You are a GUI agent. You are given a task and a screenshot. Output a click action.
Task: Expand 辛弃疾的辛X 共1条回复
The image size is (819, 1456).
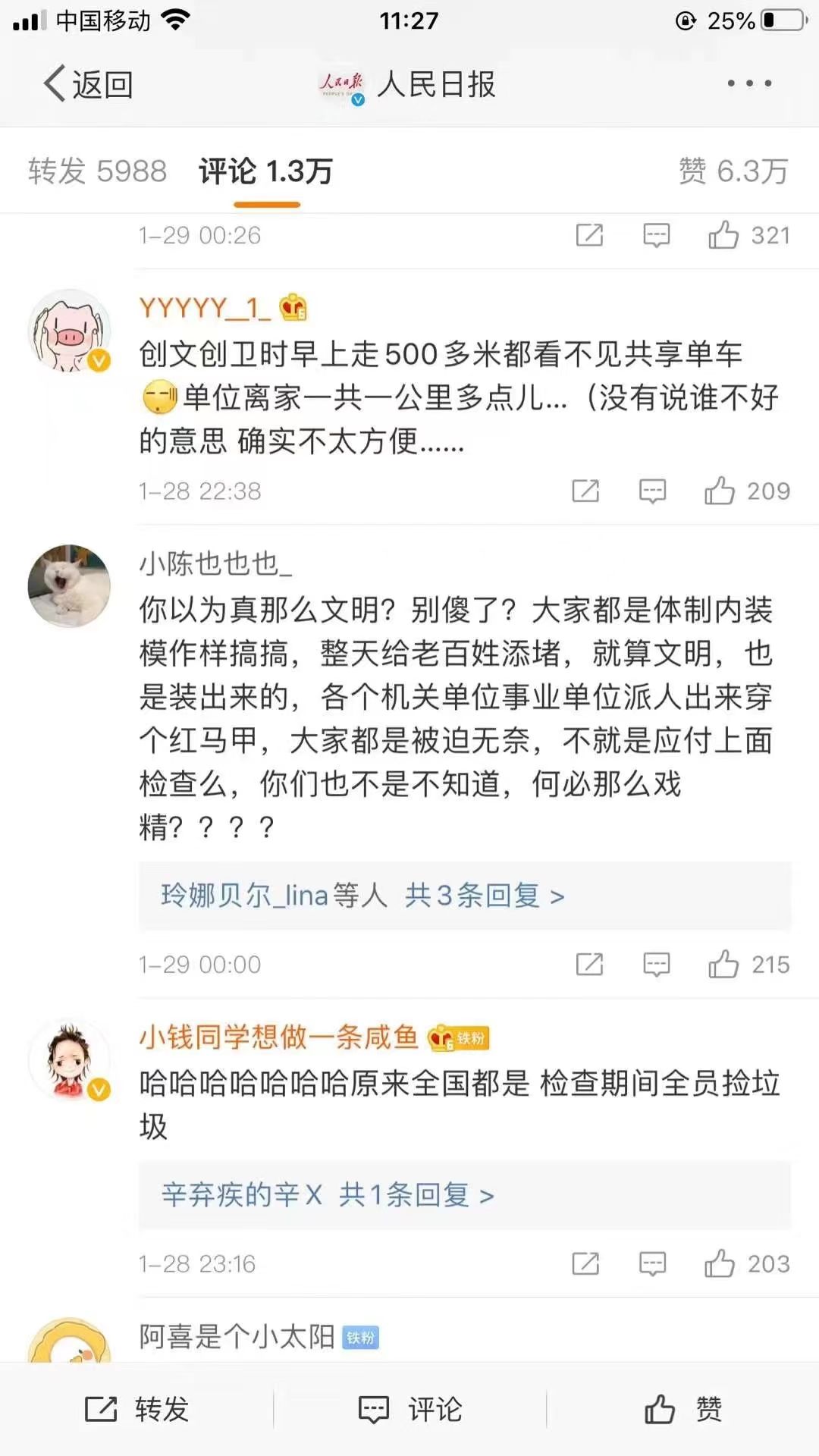coord(328,1195)
